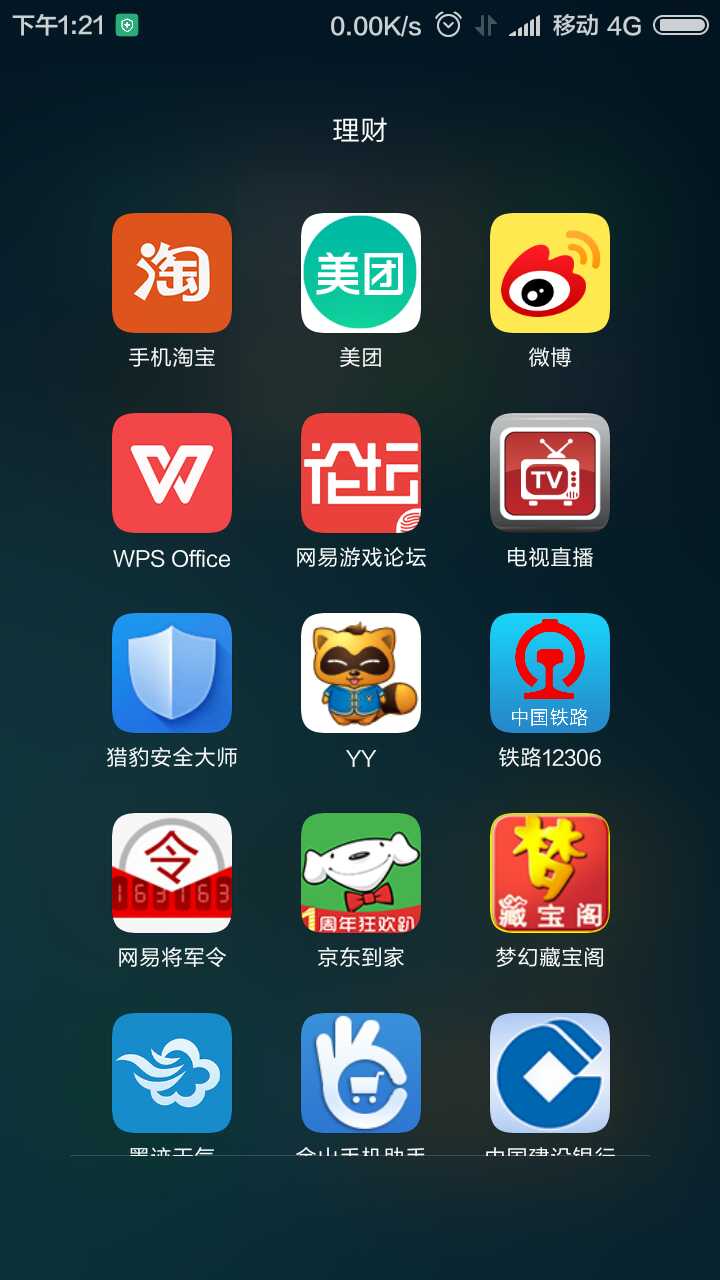
Task: Open 微博 from the folder
Action: 549,273
